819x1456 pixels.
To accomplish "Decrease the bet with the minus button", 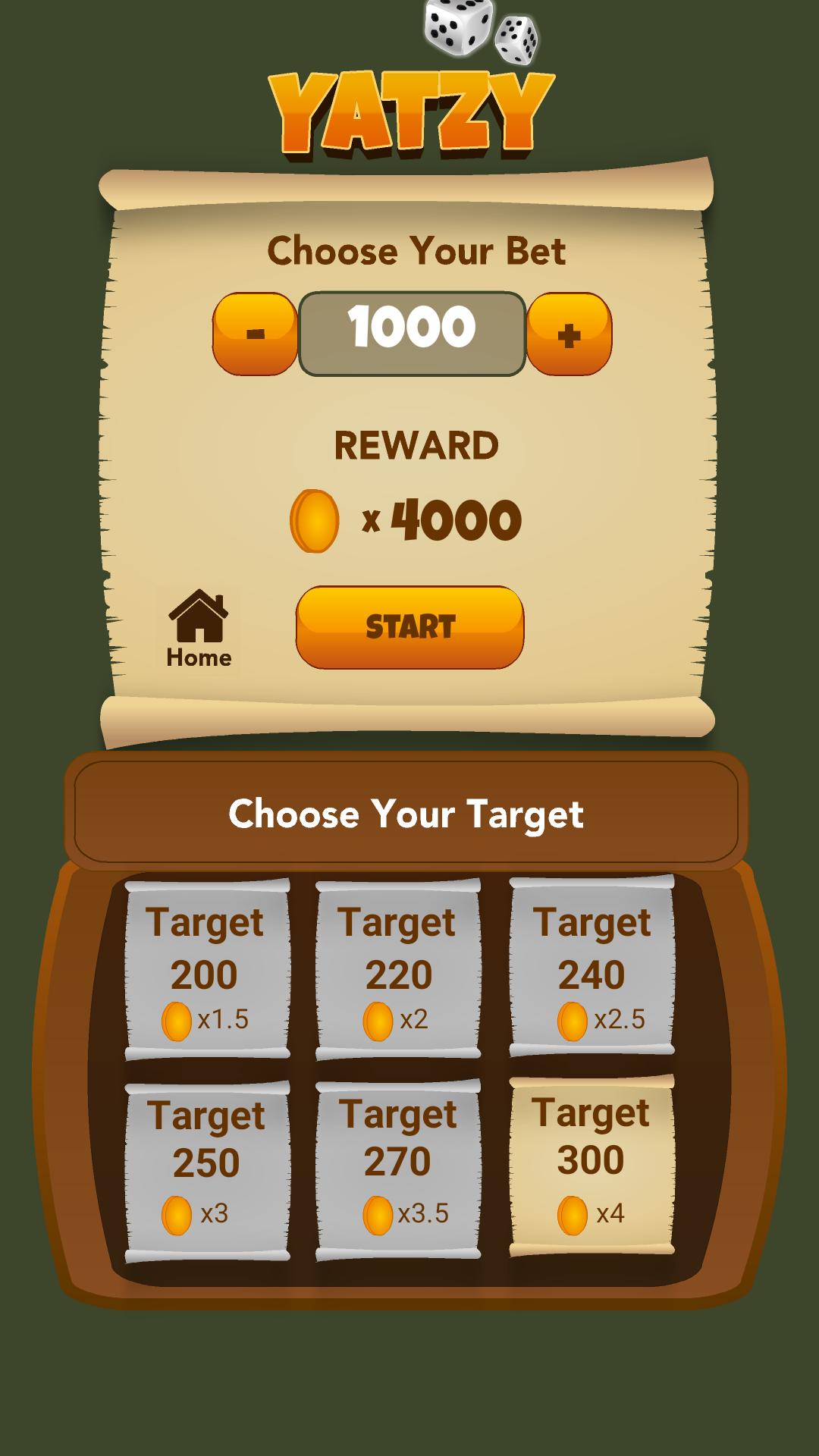I will coord(255,334).
